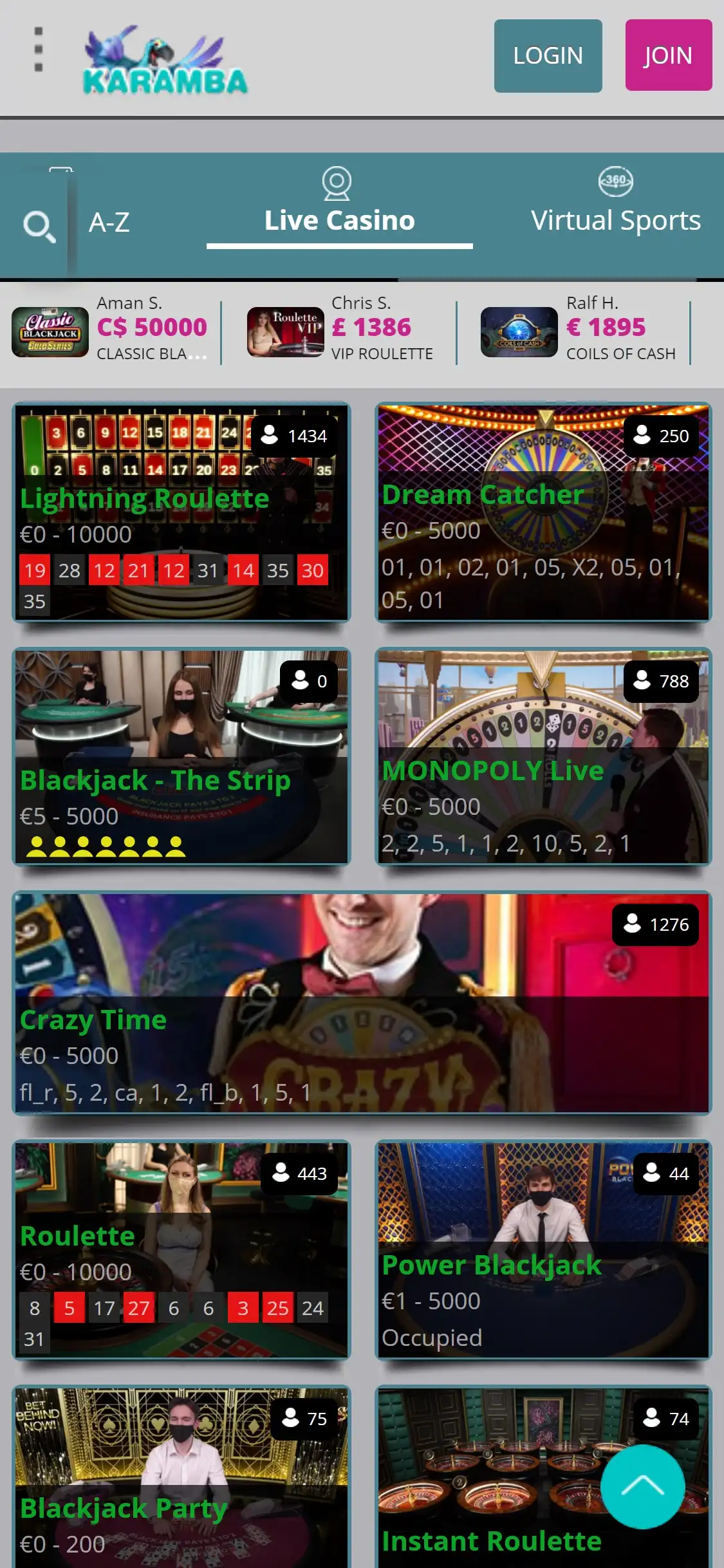This screenshot has width=724, height=1568.
Task: Launch the Crazy Time game
Action: pos(362,1003)
